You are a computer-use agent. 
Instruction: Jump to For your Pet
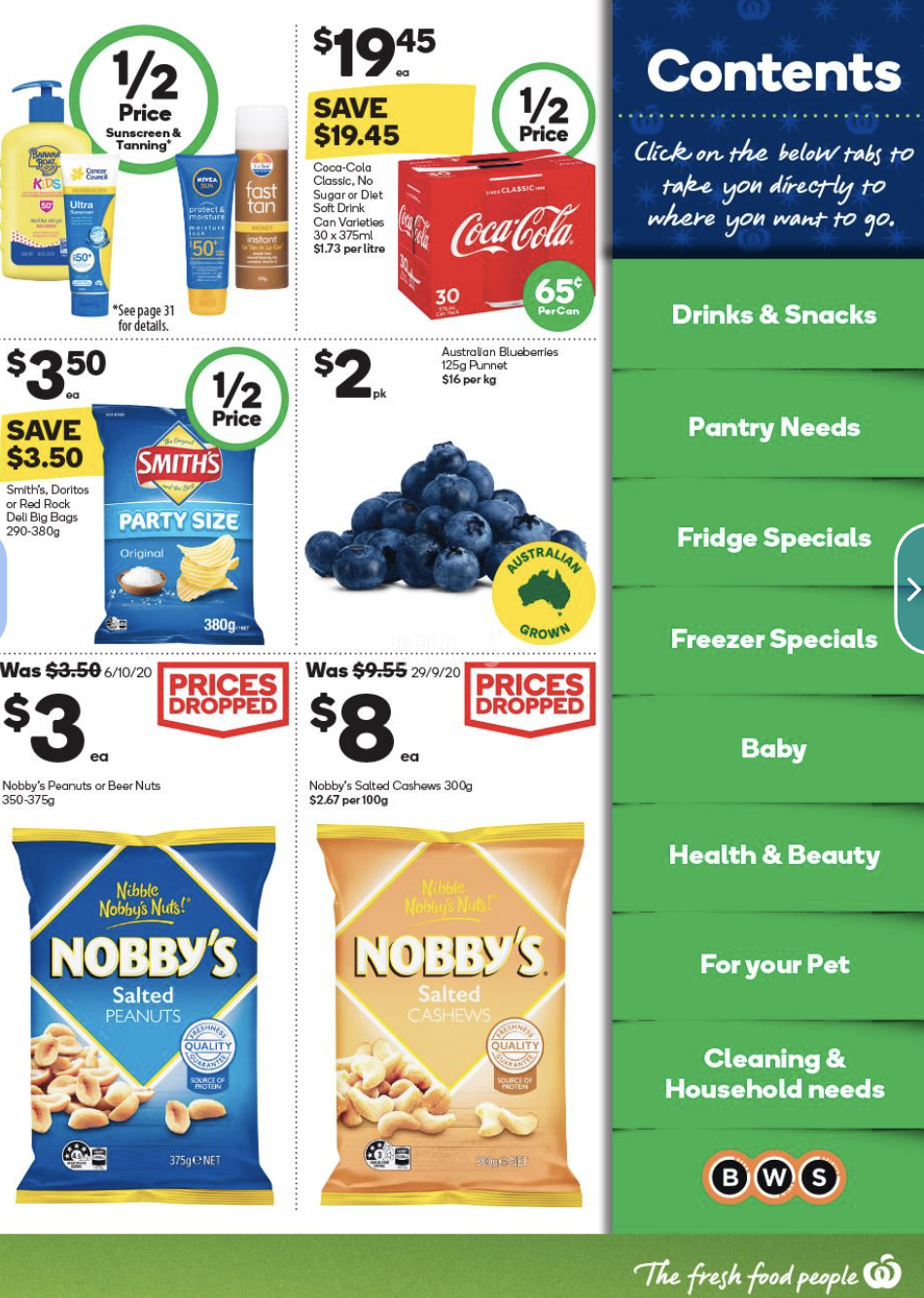(773, 964)
